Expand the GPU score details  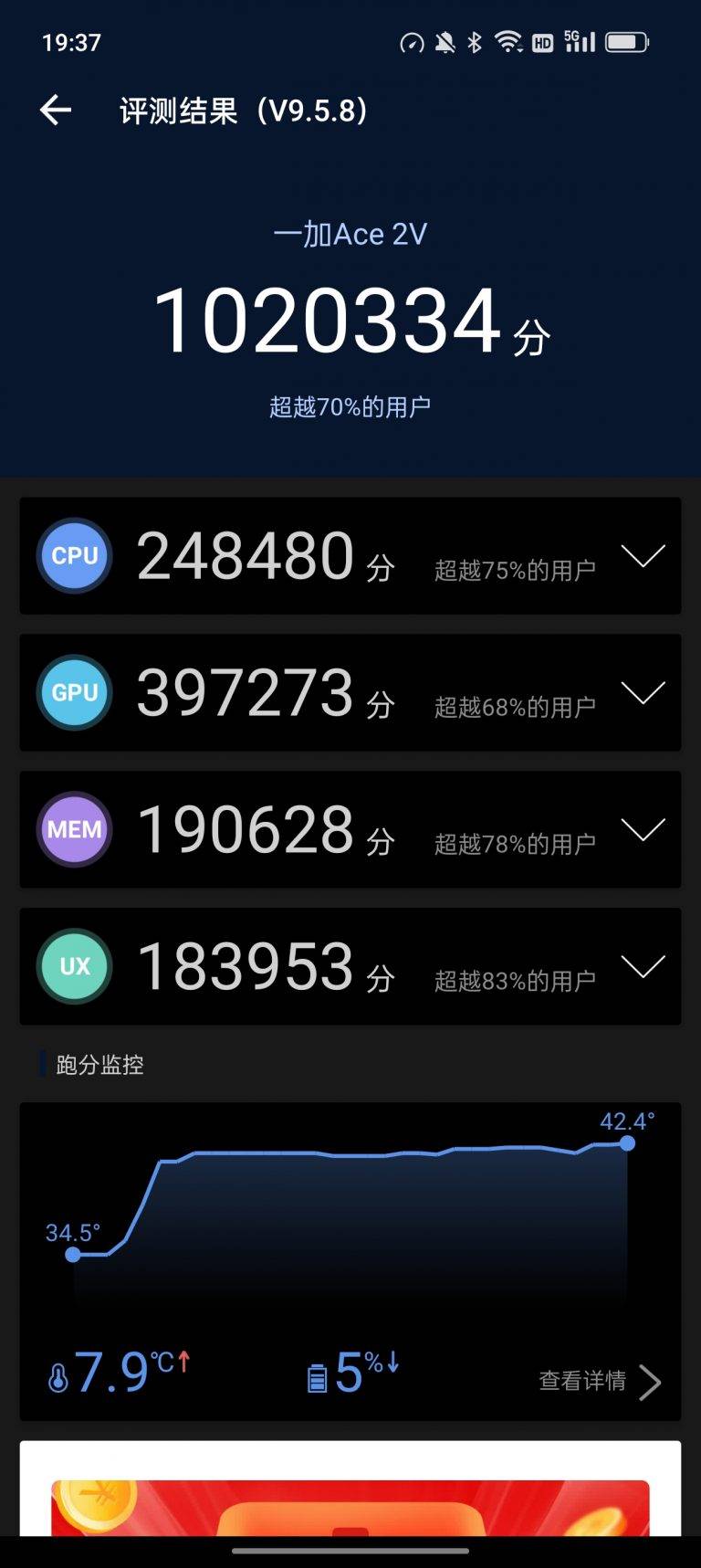pos(644,692)
